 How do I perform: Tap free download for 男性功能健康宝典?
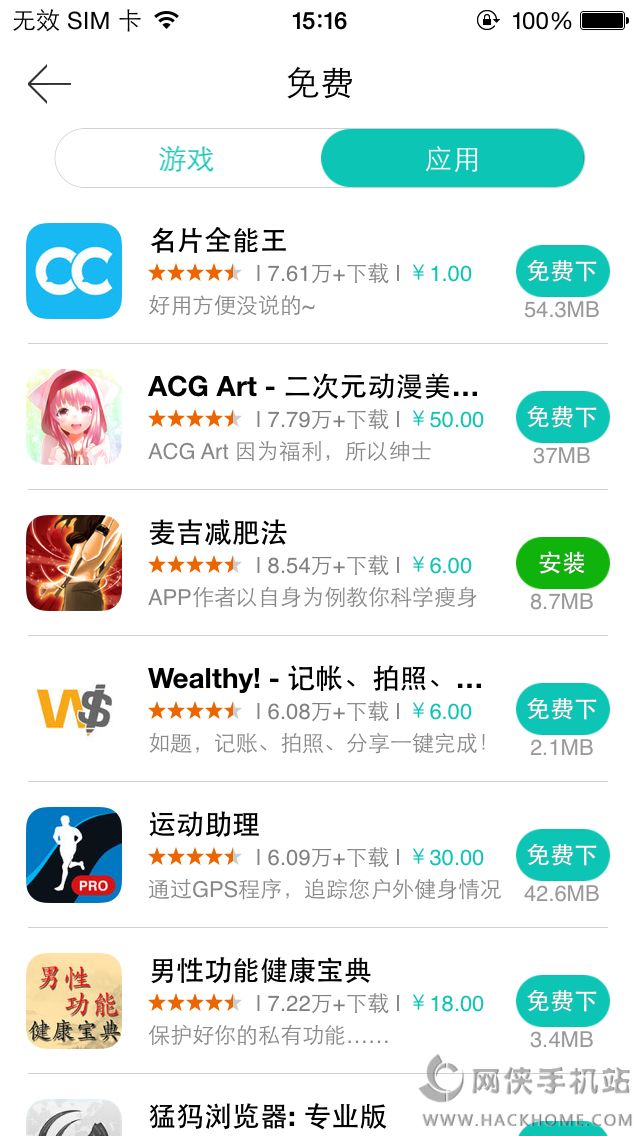[x=562, y=1001]
